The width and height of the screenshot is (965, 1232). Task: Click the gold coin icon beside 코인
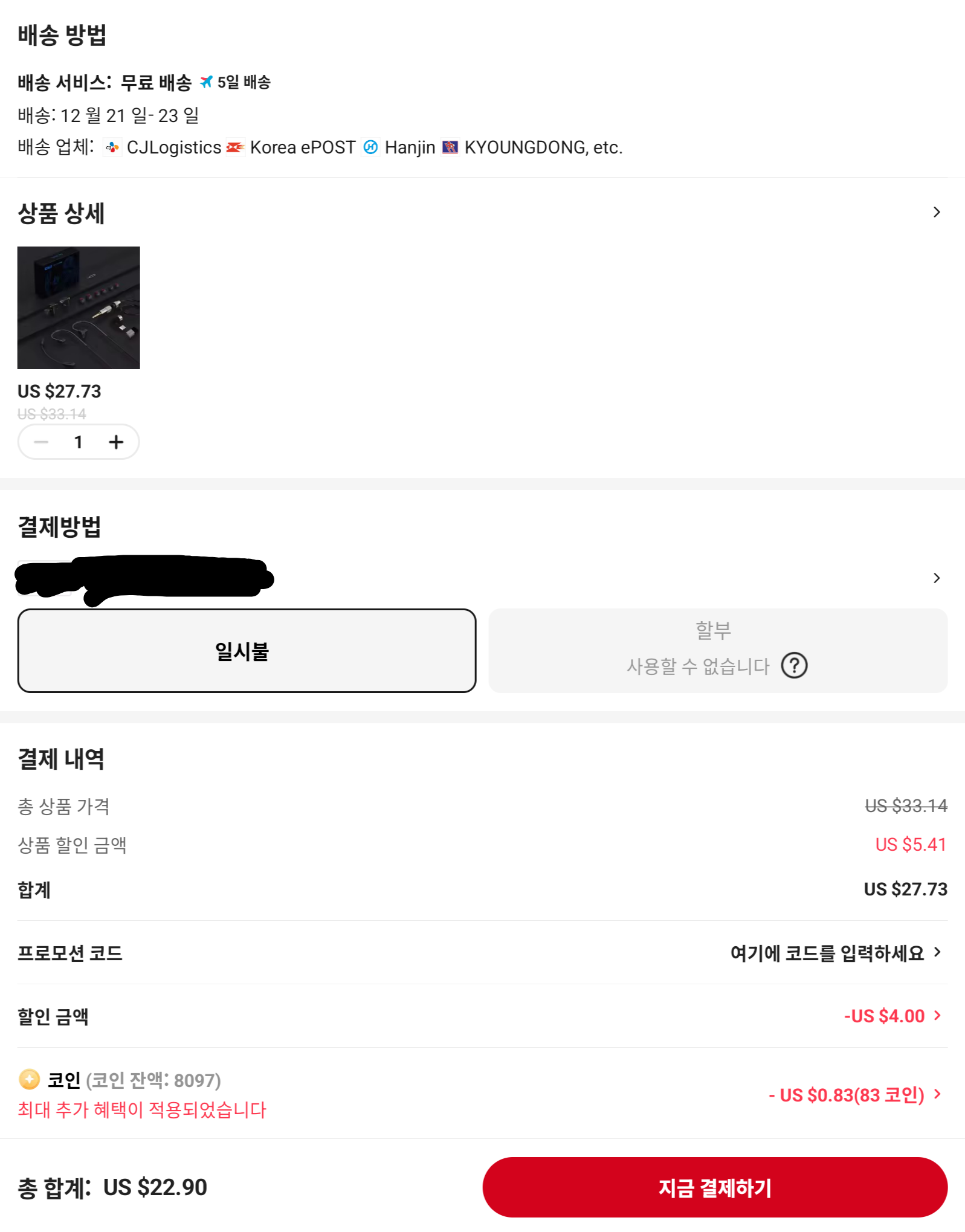[28, 1080]
